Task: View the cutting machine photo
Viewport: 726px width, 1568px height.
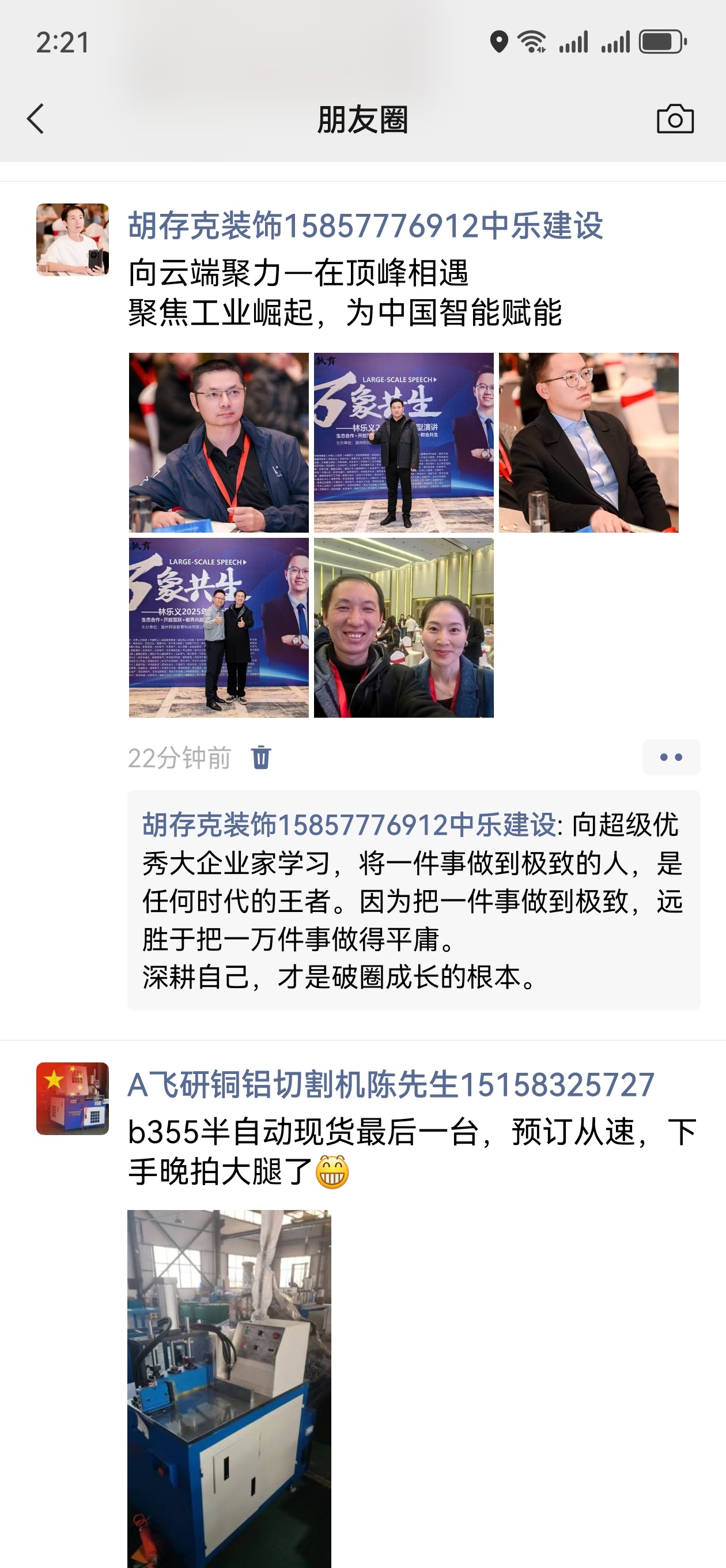Action: click(x=229, y=1388)
